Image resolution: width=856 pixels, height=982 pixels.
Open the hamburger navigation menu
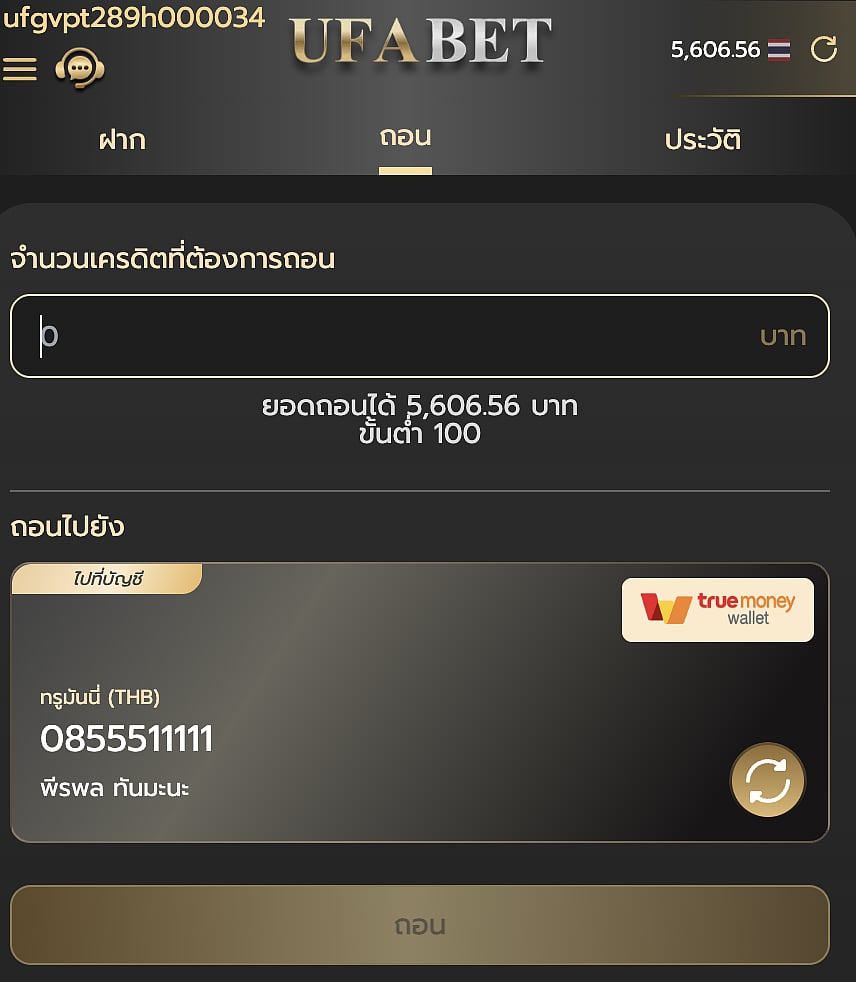(20, 70)
